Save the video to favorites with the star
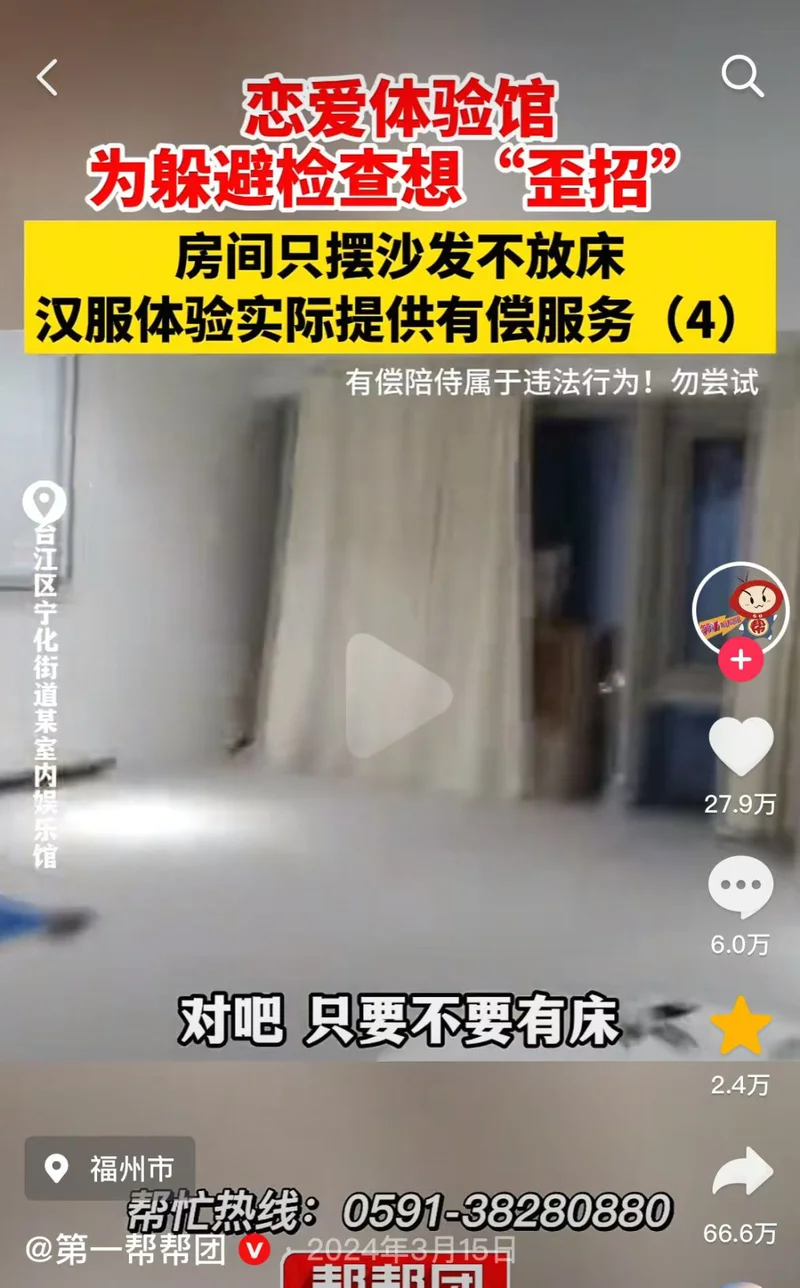This screenshot has height=1288, width=800. tap(741, 1026)
